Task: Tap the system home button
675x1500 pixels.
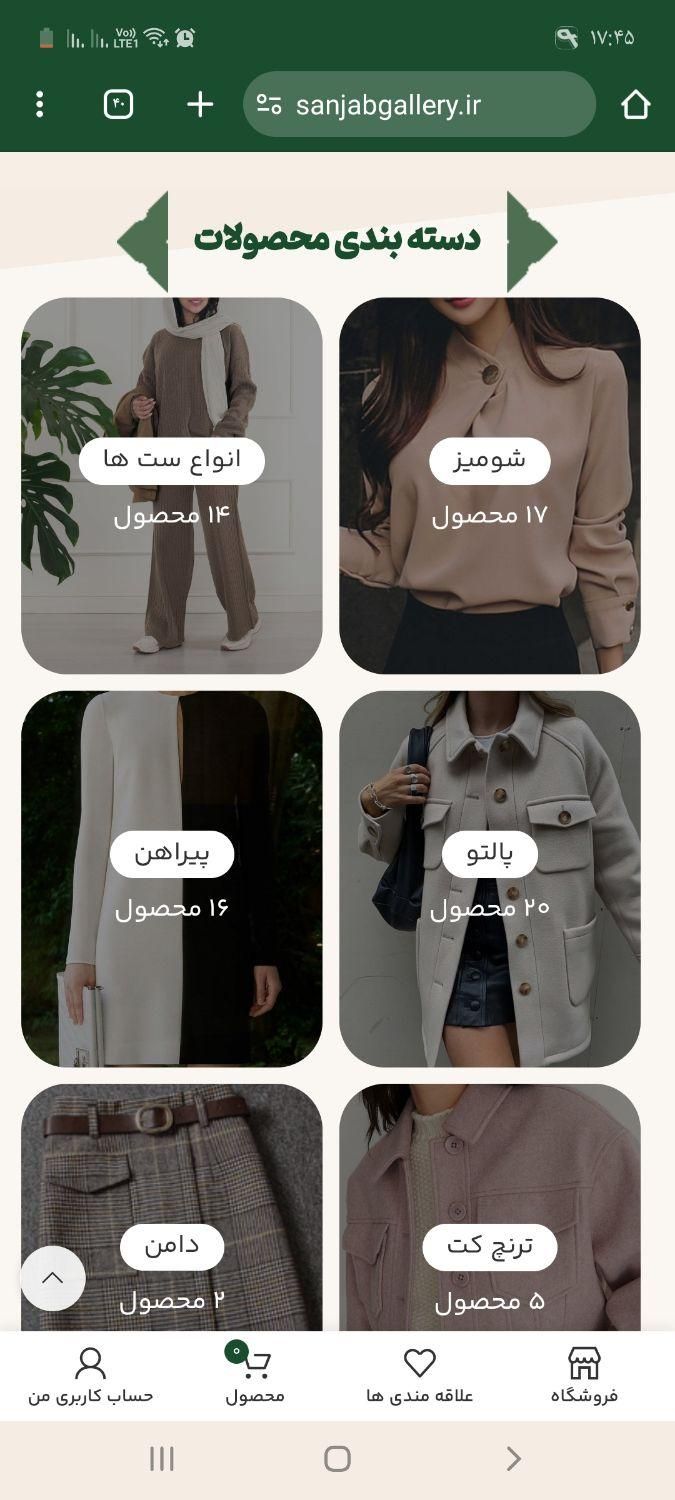Action: tap(337, 1459)
